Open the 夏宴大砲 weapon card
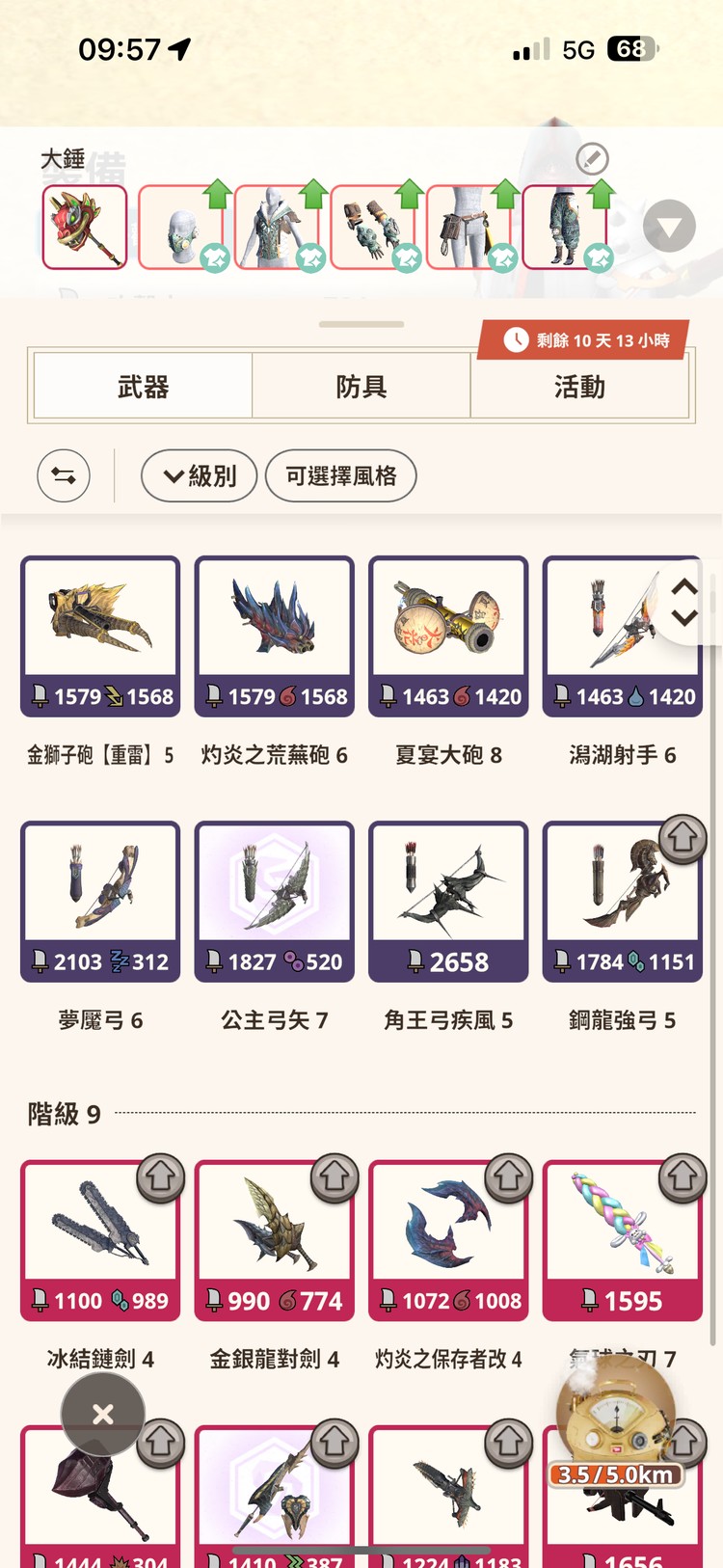Image resolution: width=723 pixels, height=1568 pixels. [x=448, y=636]
